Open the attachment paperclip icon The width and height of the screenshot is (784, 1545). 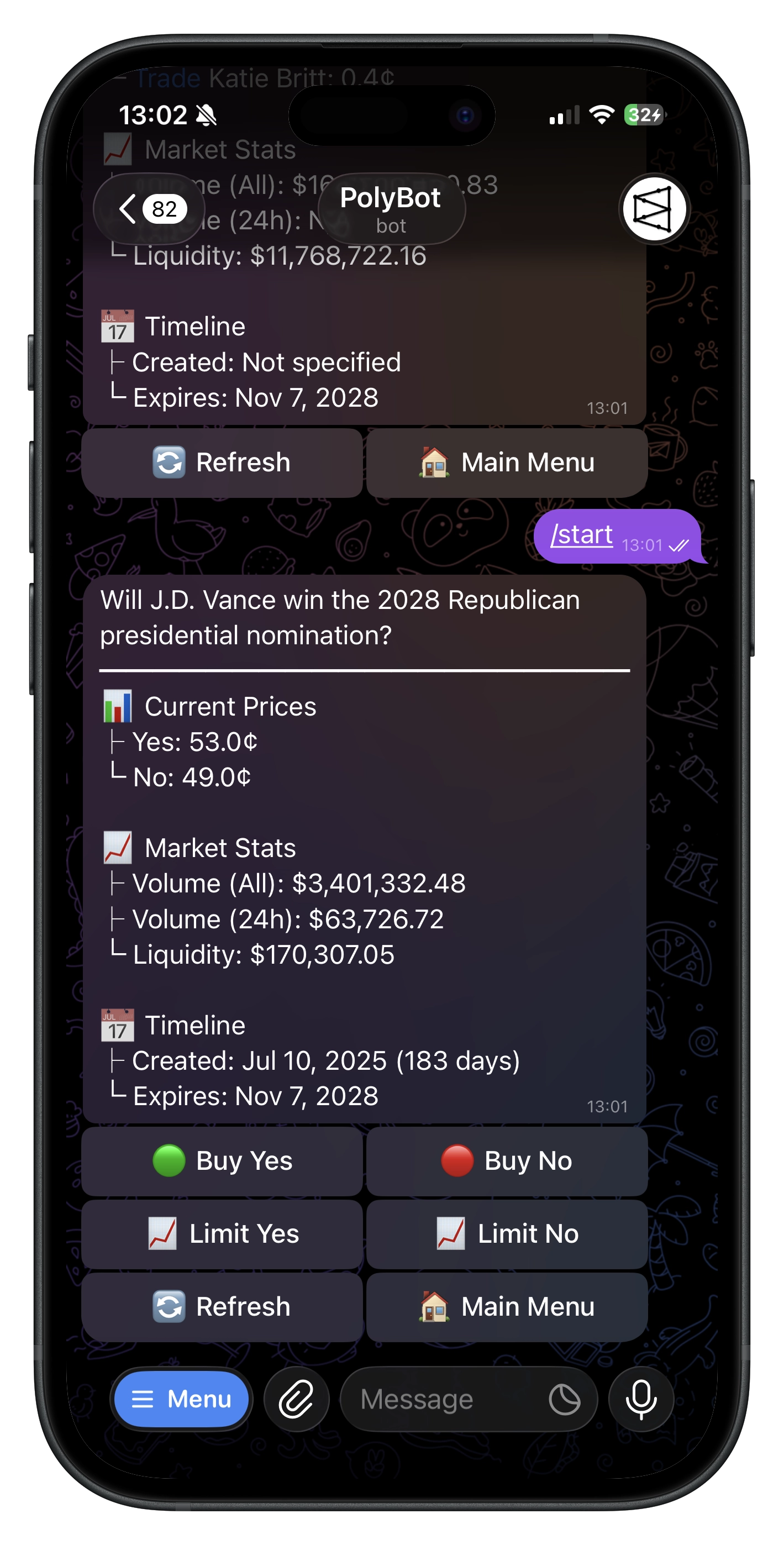(296, 1399)
